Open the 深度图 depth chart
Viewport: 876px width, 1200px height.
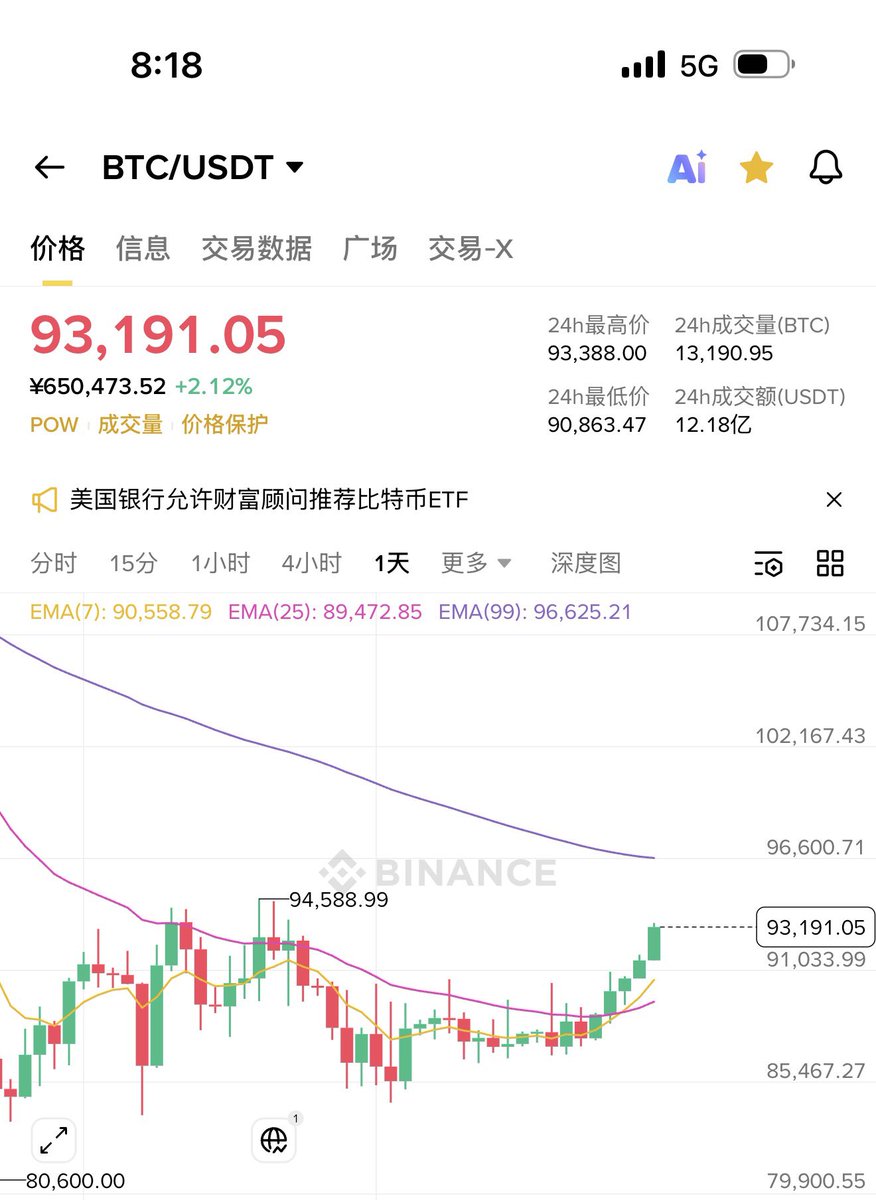[x=585, y=563]
